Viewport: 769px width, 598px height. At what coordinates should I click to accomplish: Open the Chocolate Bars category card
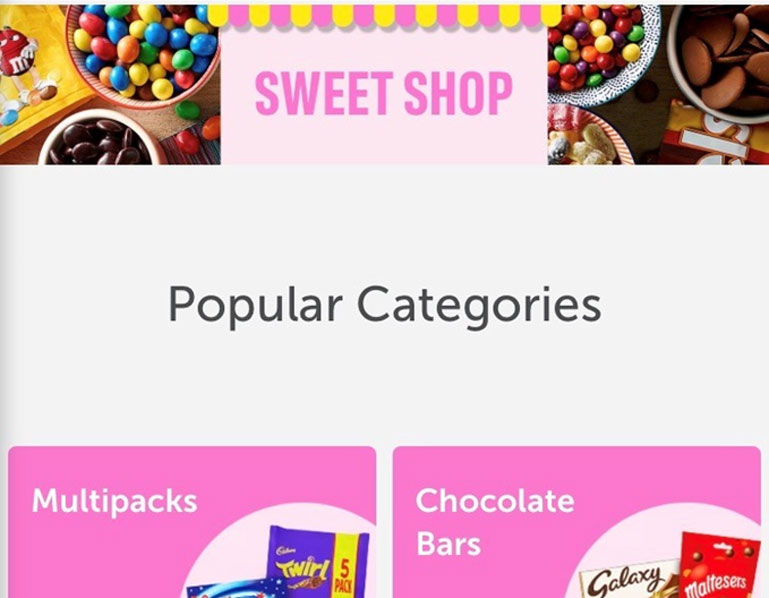(576, 522)
